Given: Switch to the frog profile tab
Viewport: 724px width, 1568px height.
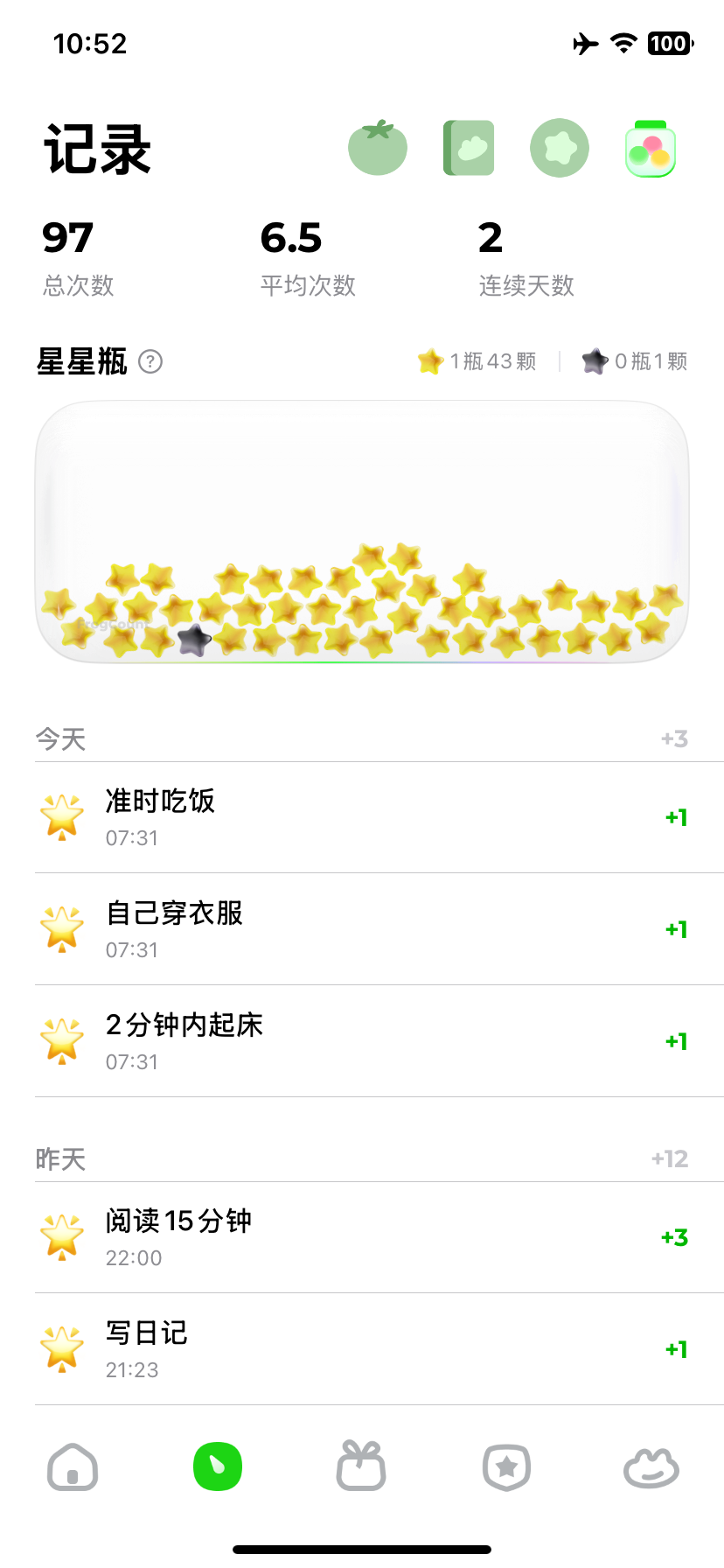Looking at the screenshot, I should coord(651,1467).
